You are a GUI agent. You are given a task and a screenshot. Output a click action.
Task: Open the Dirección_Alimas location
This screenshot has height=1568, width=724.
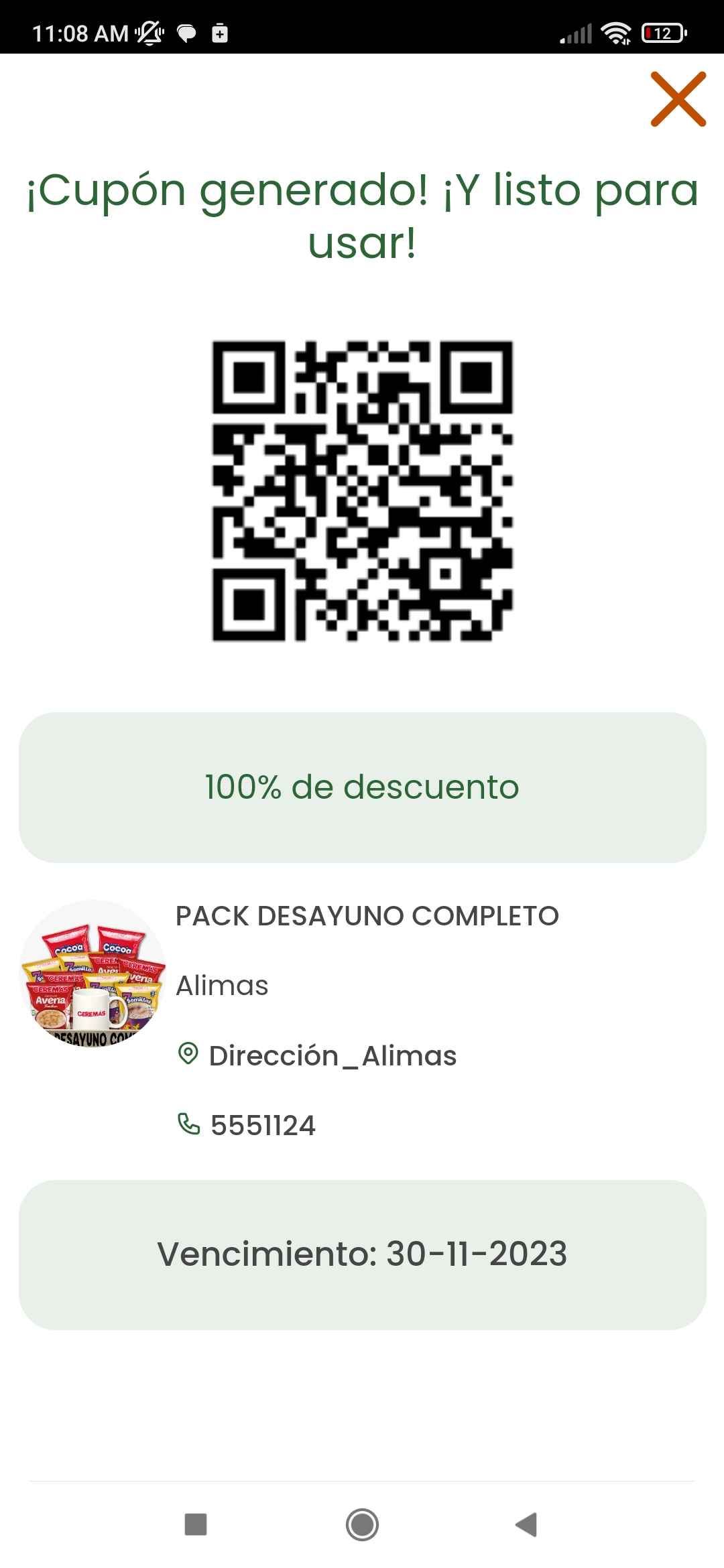click(x=316, y=1055)
